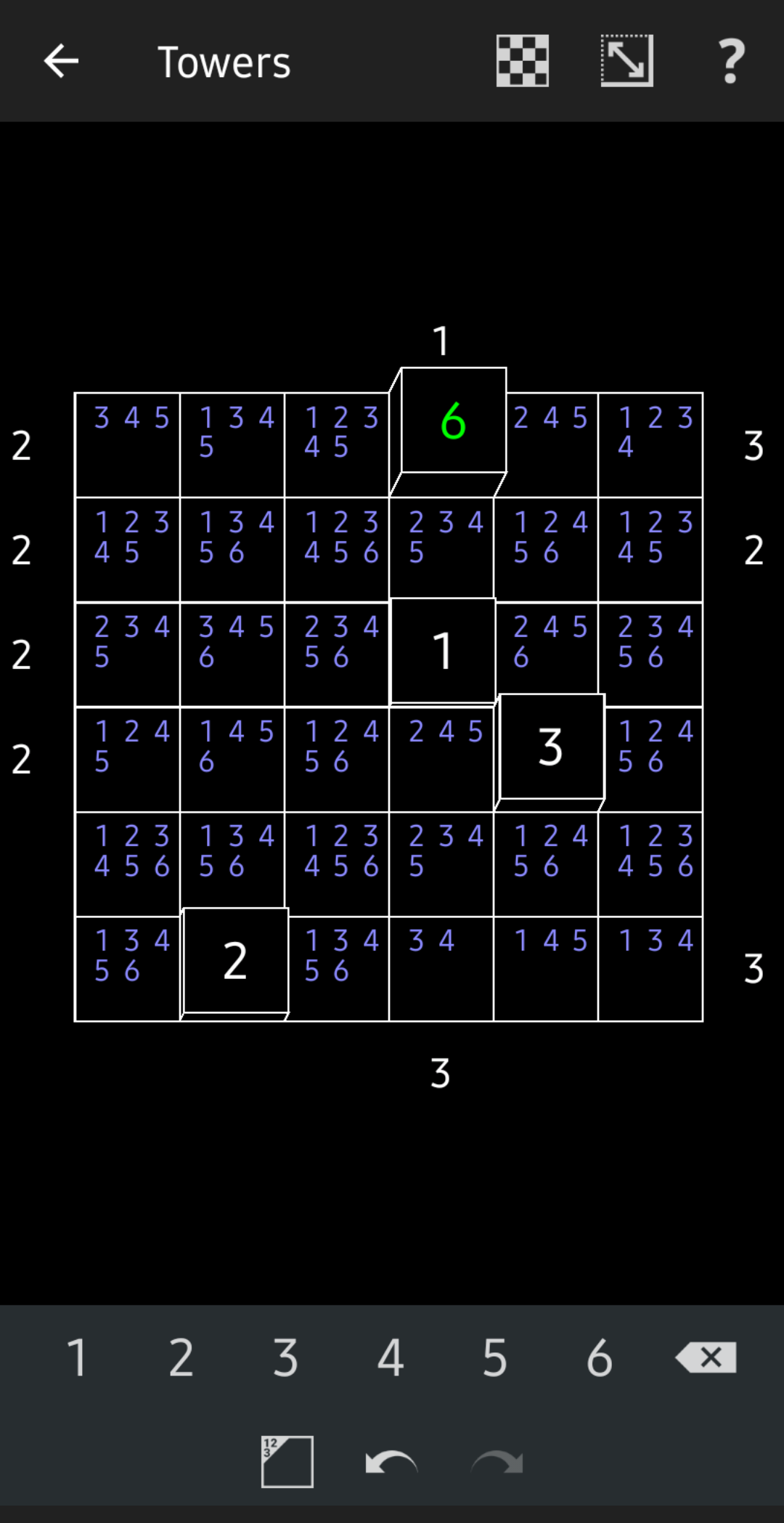This screenshot has height=1523, width=784.
Task: Open the checkered game type icon
Action: 522,61
